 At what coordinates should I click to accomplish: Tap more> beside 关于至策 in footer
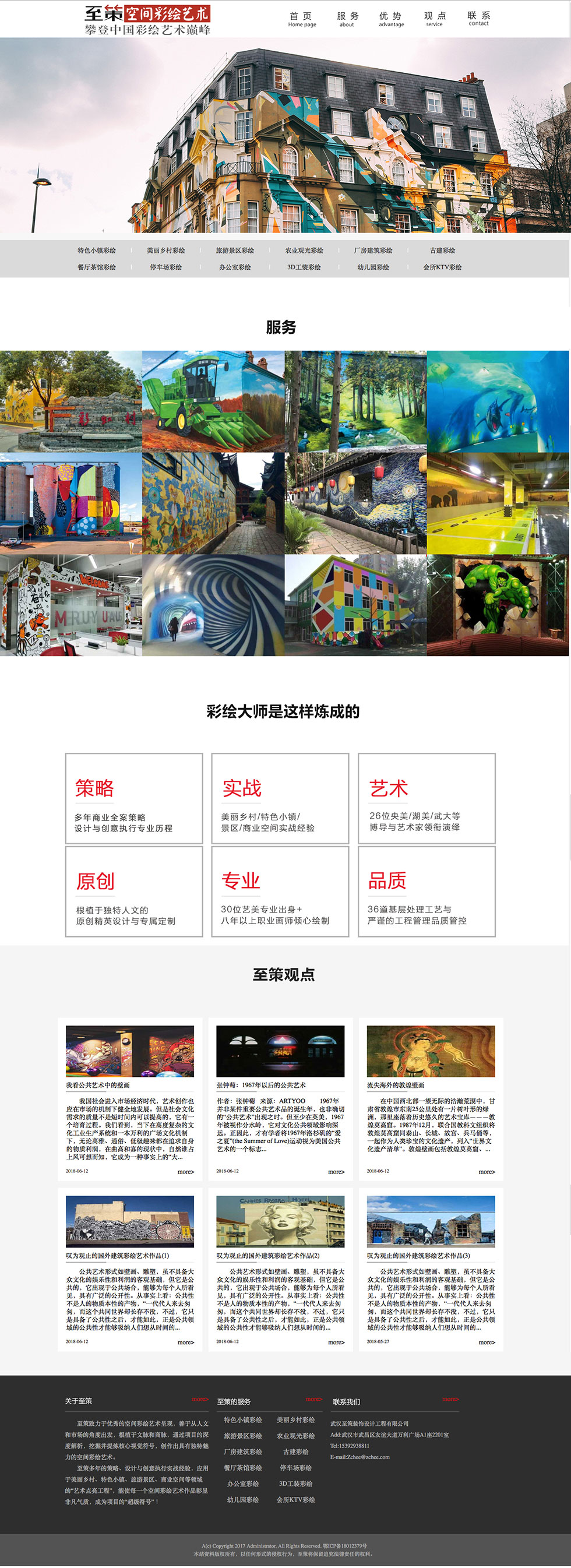200,1400
